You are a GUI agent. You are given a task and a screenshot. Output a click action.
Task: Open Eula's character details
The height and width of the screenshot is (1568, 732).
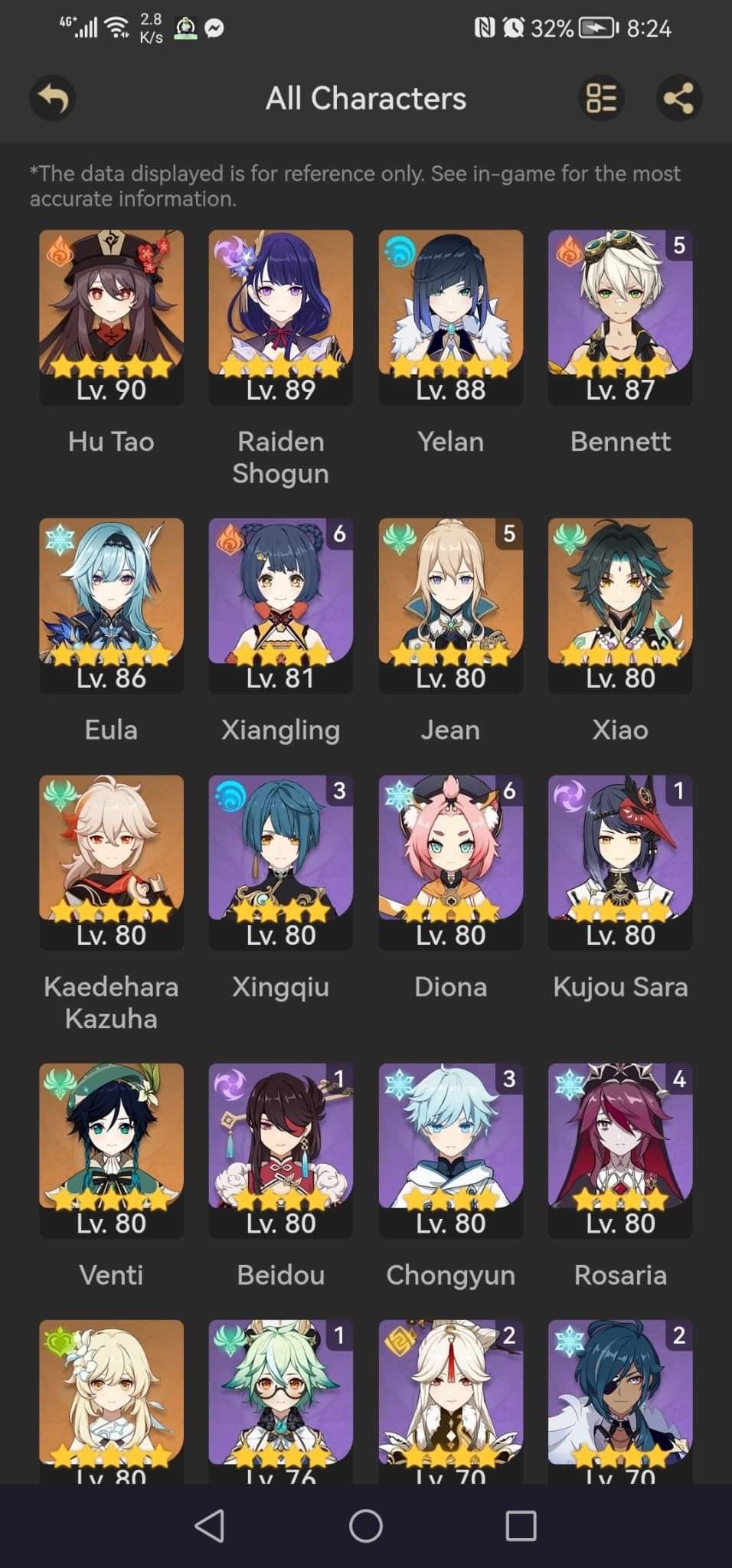pyautogui.click(x=111, y=605)
